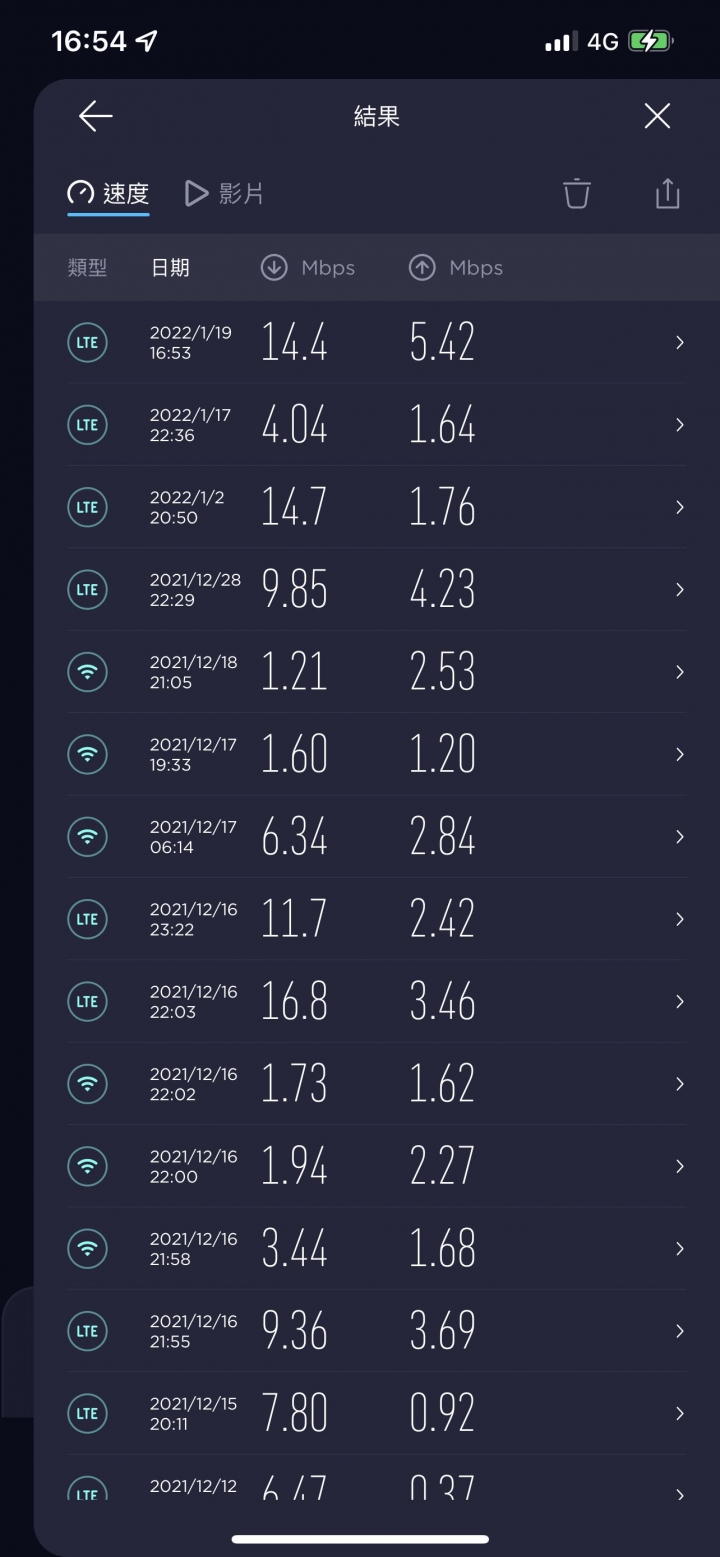Screen dimensions: 720x1557
Task: Close the results screen
Action: point(657,117)
